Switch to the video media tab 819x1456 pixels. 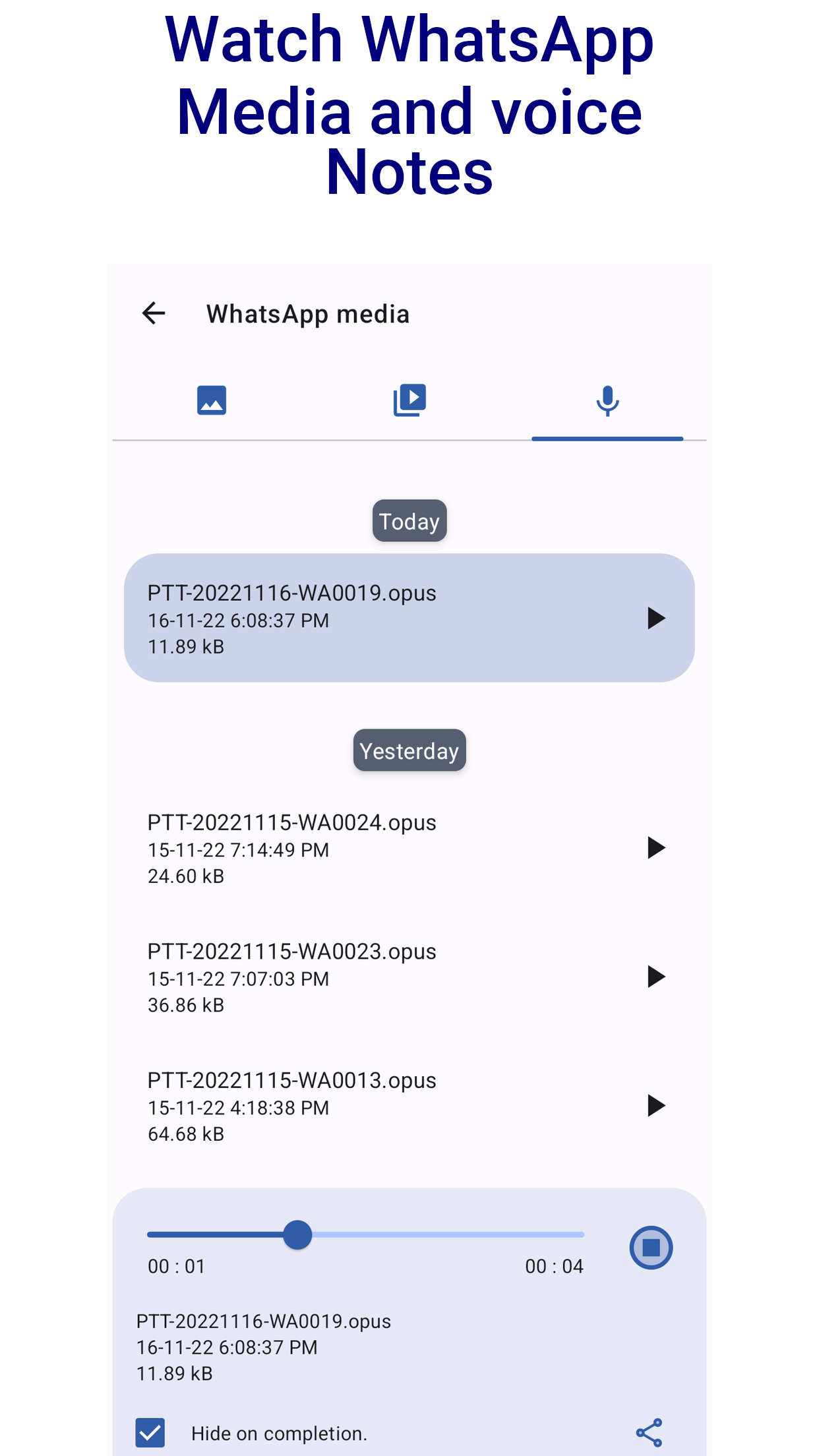coord(409,400)
